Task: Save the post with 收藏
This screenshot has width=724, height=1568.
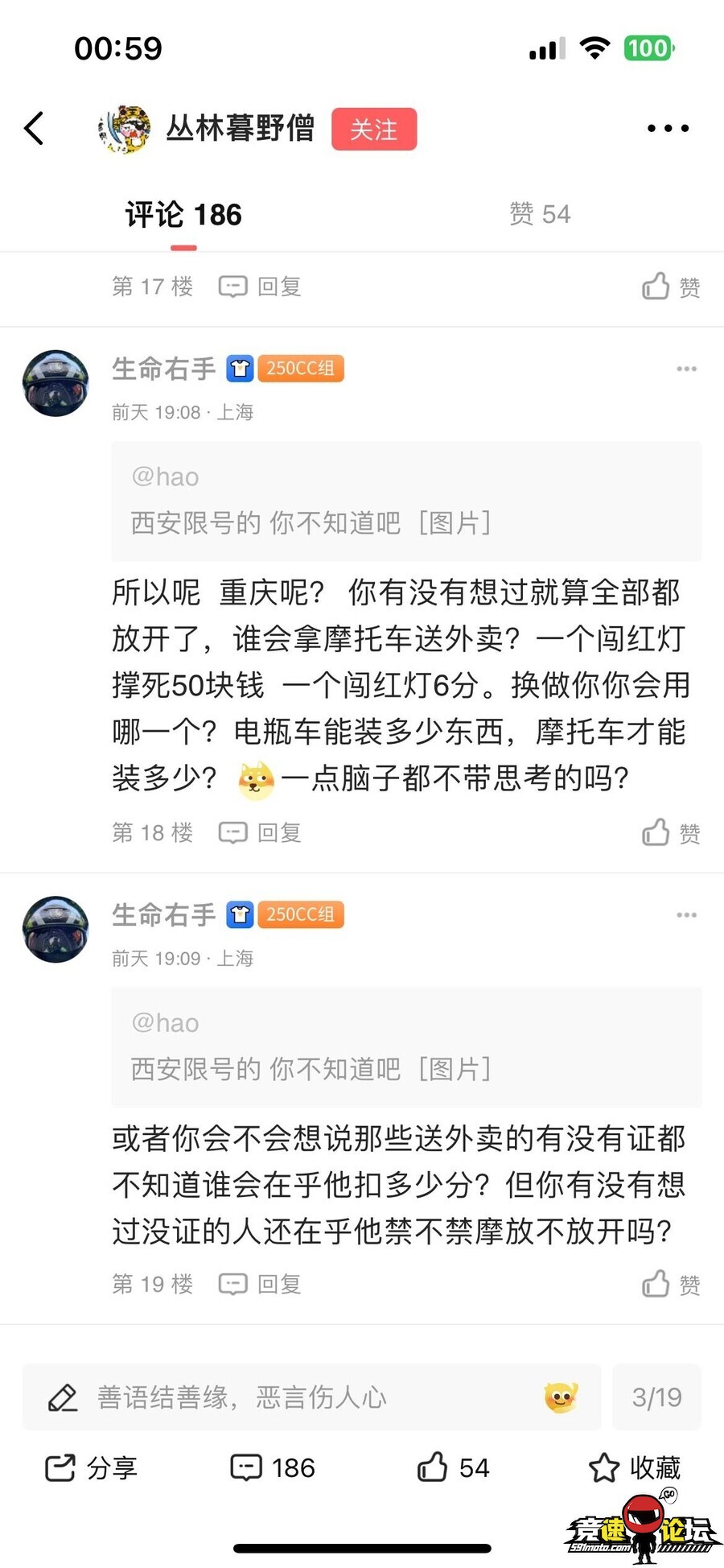Action: click(635, 1467)
